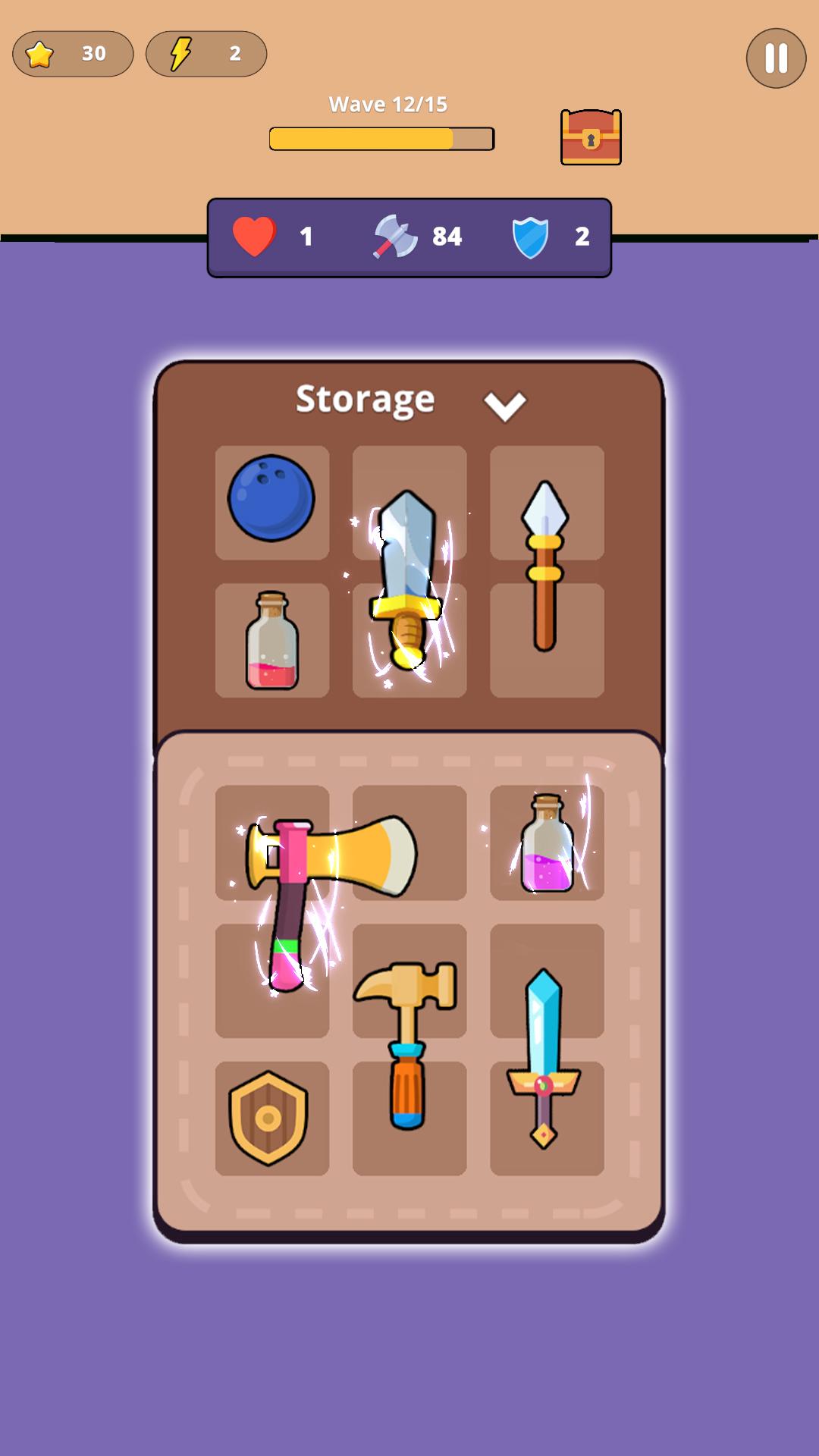Select the red potion bottle in storage

point(271,641)
